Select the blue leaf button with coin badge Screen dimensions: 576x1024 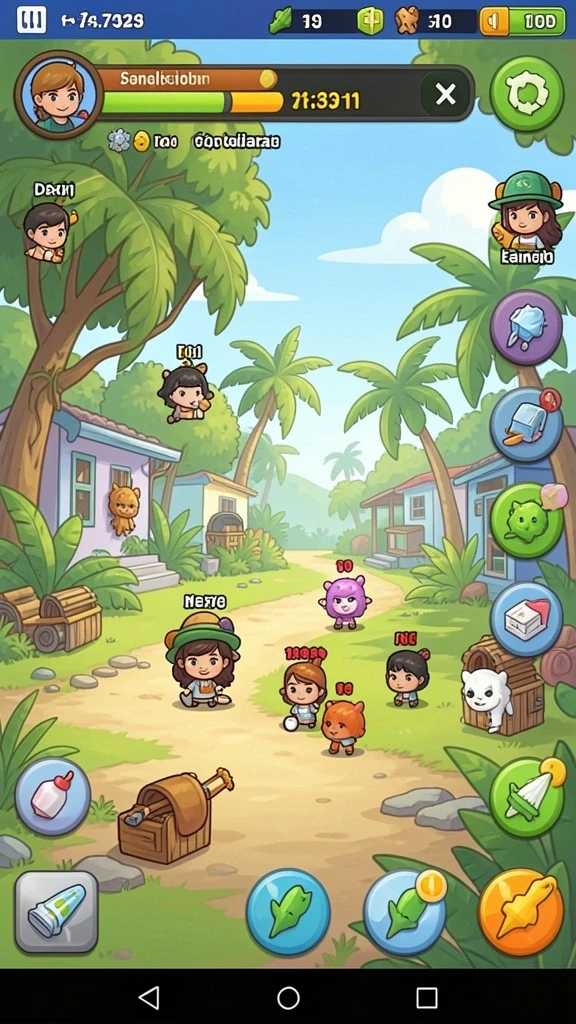tap(405, 912)
